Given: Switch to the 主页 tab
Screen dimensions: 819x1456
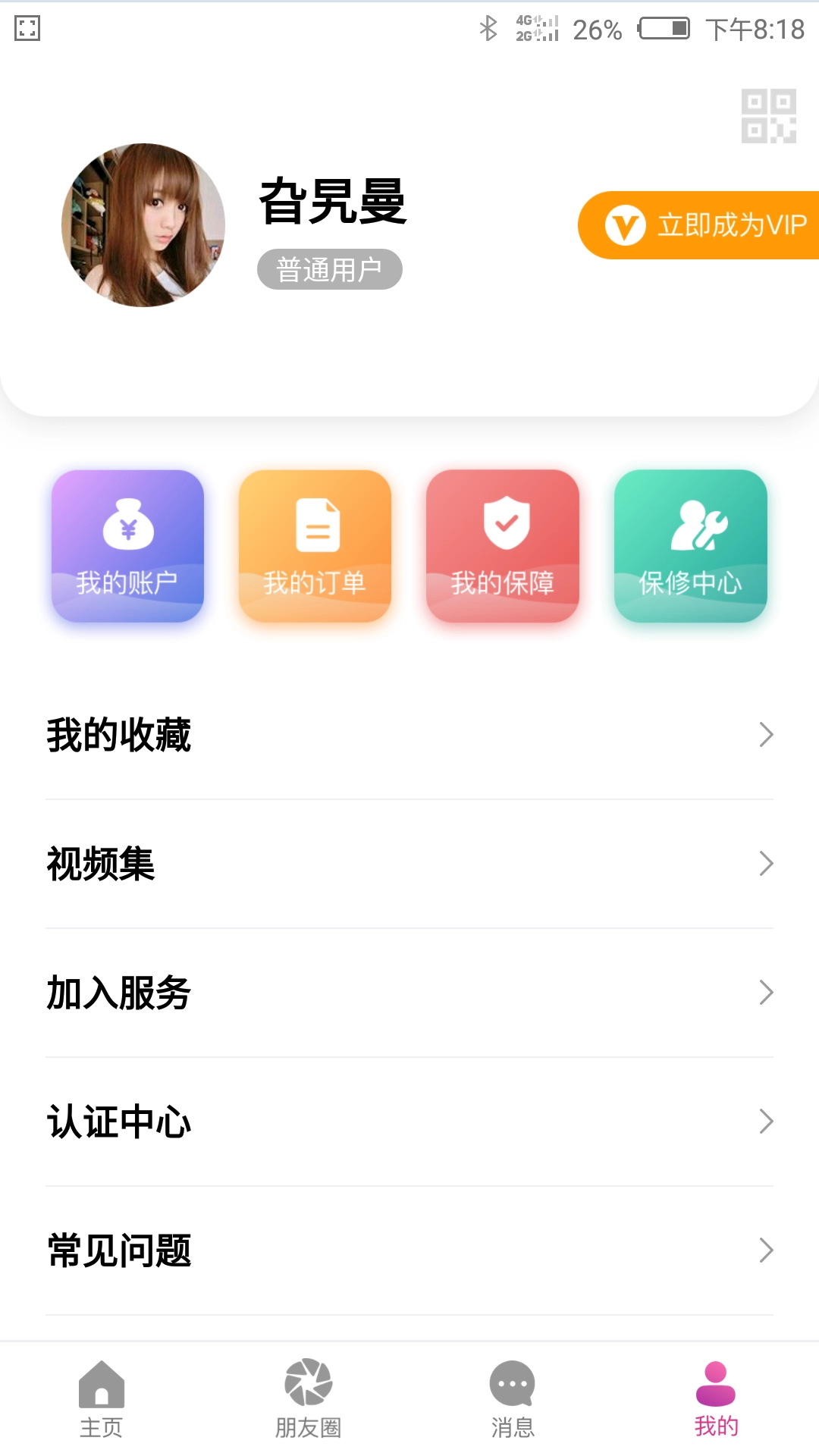Looking at the screenshot, I should pyautogui.click(x=102, y=1398).
